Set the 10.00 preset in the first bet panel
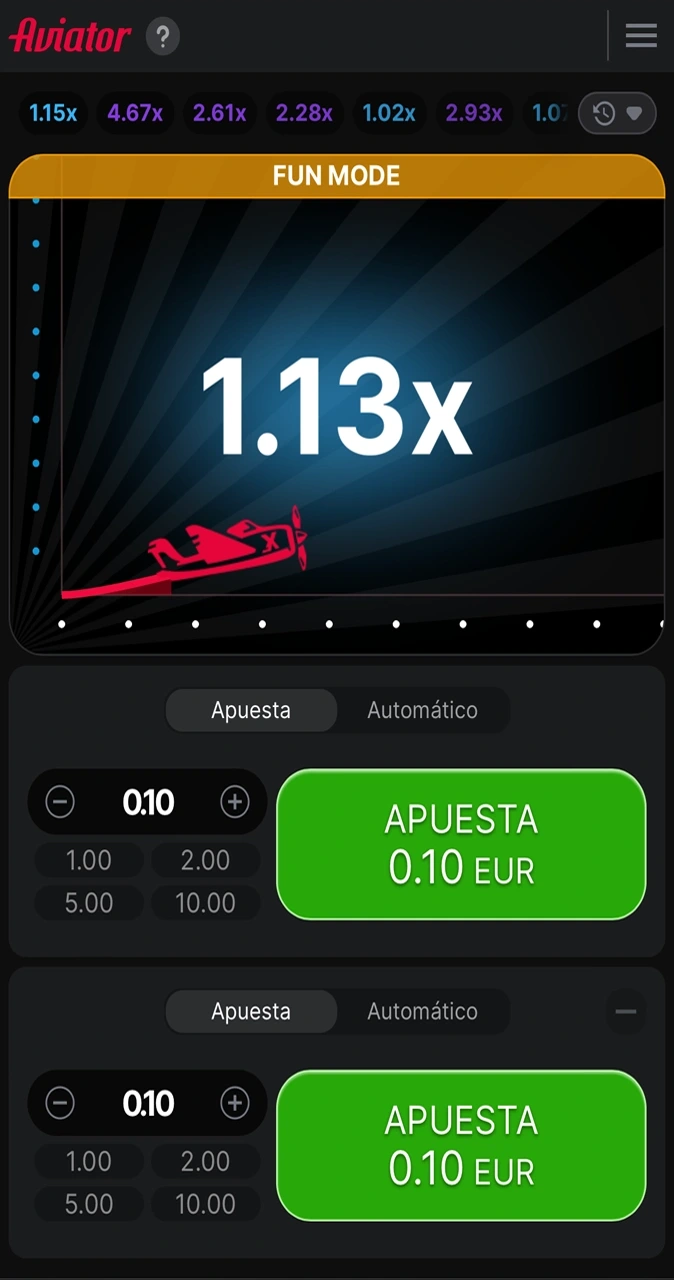Image resolution: width=674 pixels, height=1280 pixels. (205, 903)
